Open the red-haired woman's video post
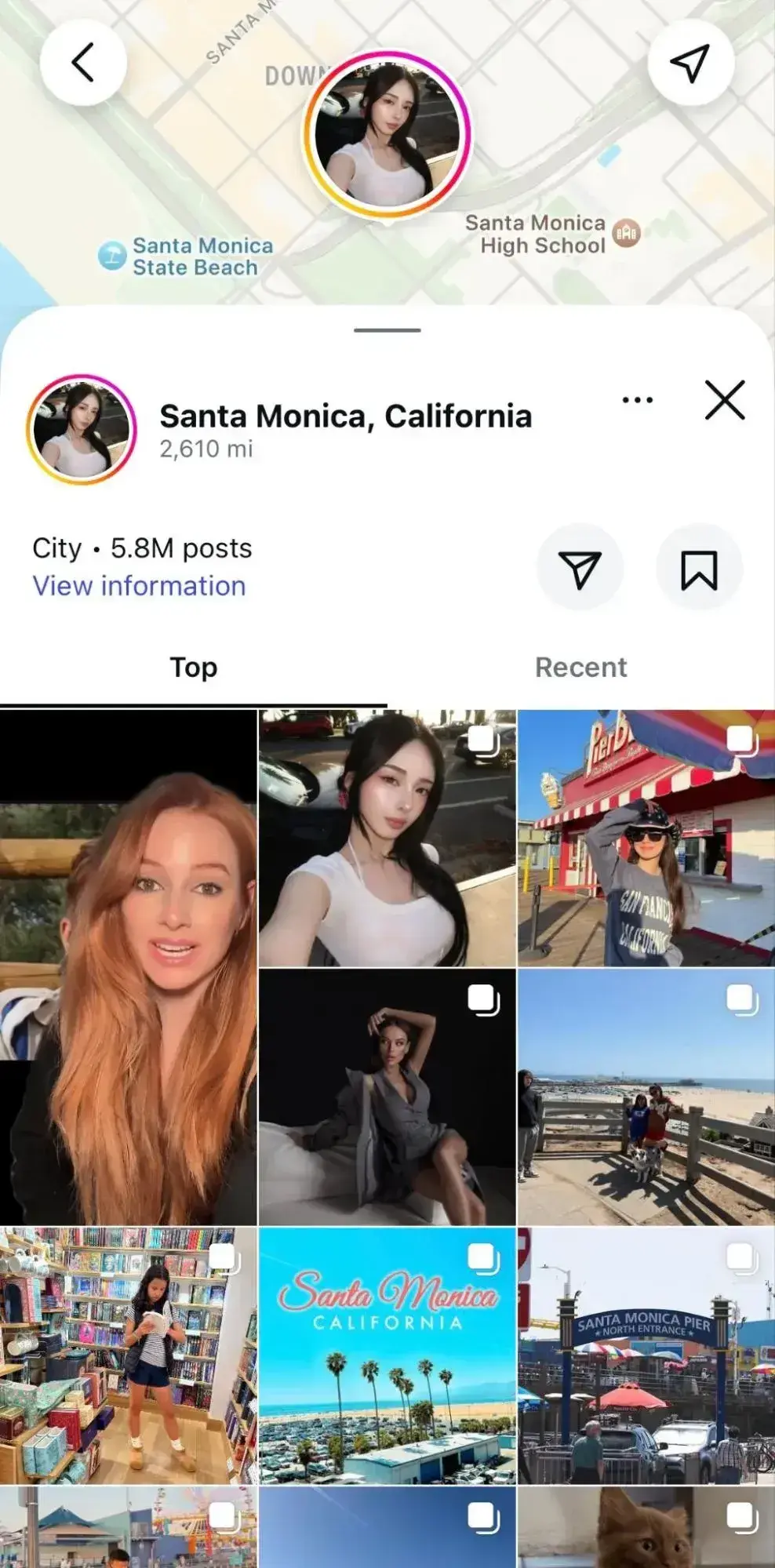The width and height of the screenshot is (775, 1568). pyautogui.click(x=128, y=967)
